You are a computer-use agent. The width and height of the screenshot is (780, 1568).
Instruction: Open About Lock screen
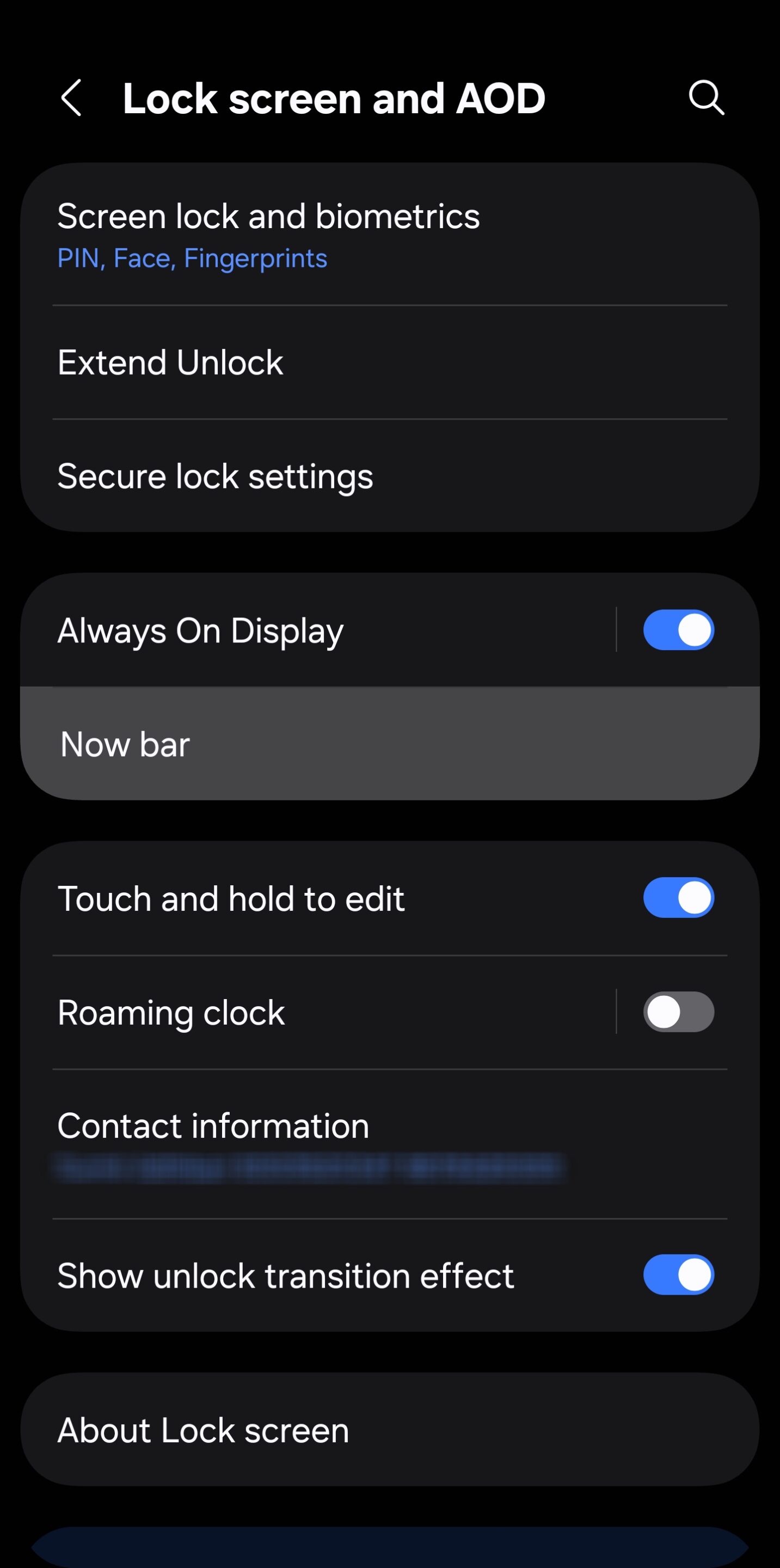click(x=390, y=1430)
